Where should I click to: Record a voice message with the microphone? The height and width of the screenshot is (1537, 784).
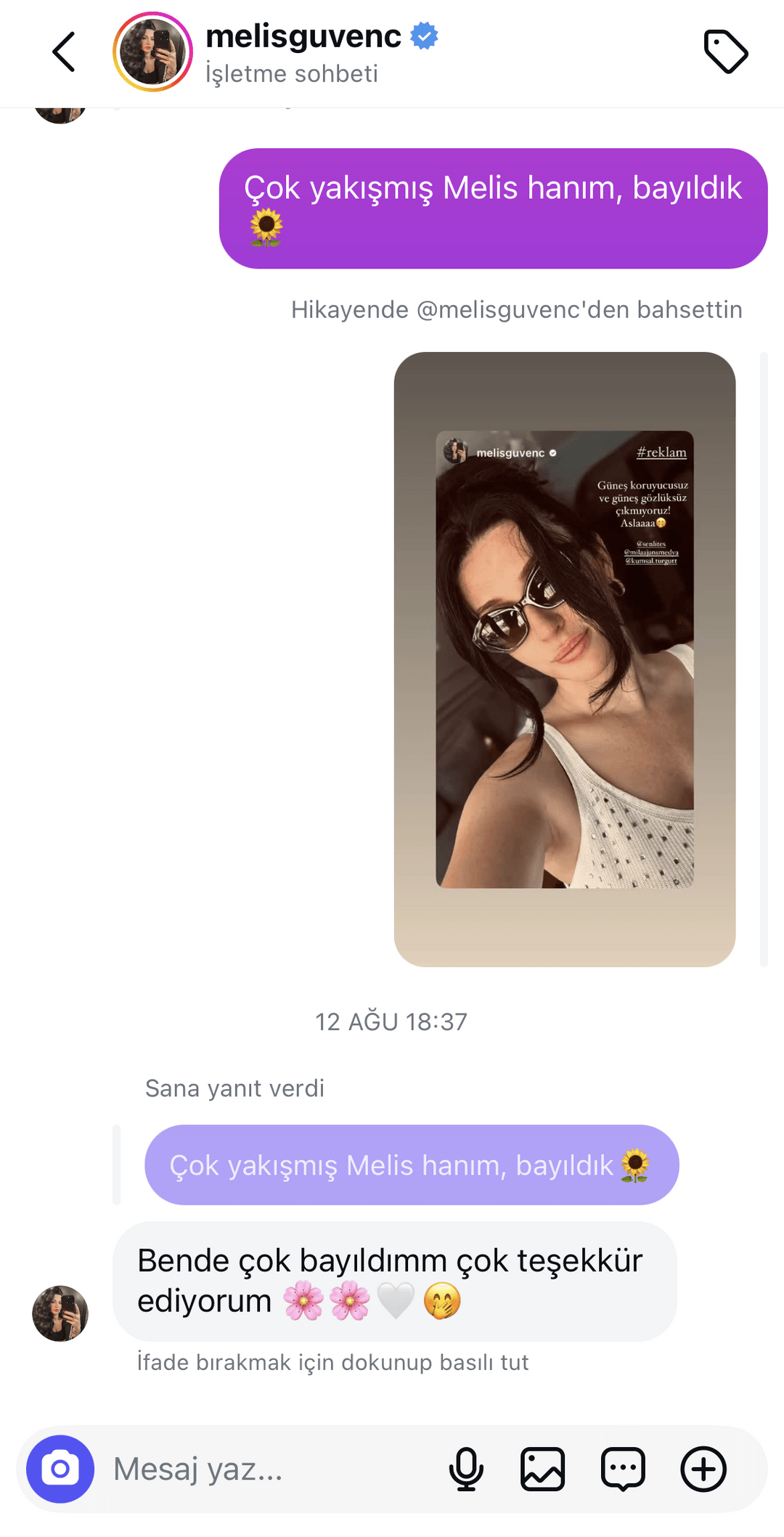coord(466,1469)
